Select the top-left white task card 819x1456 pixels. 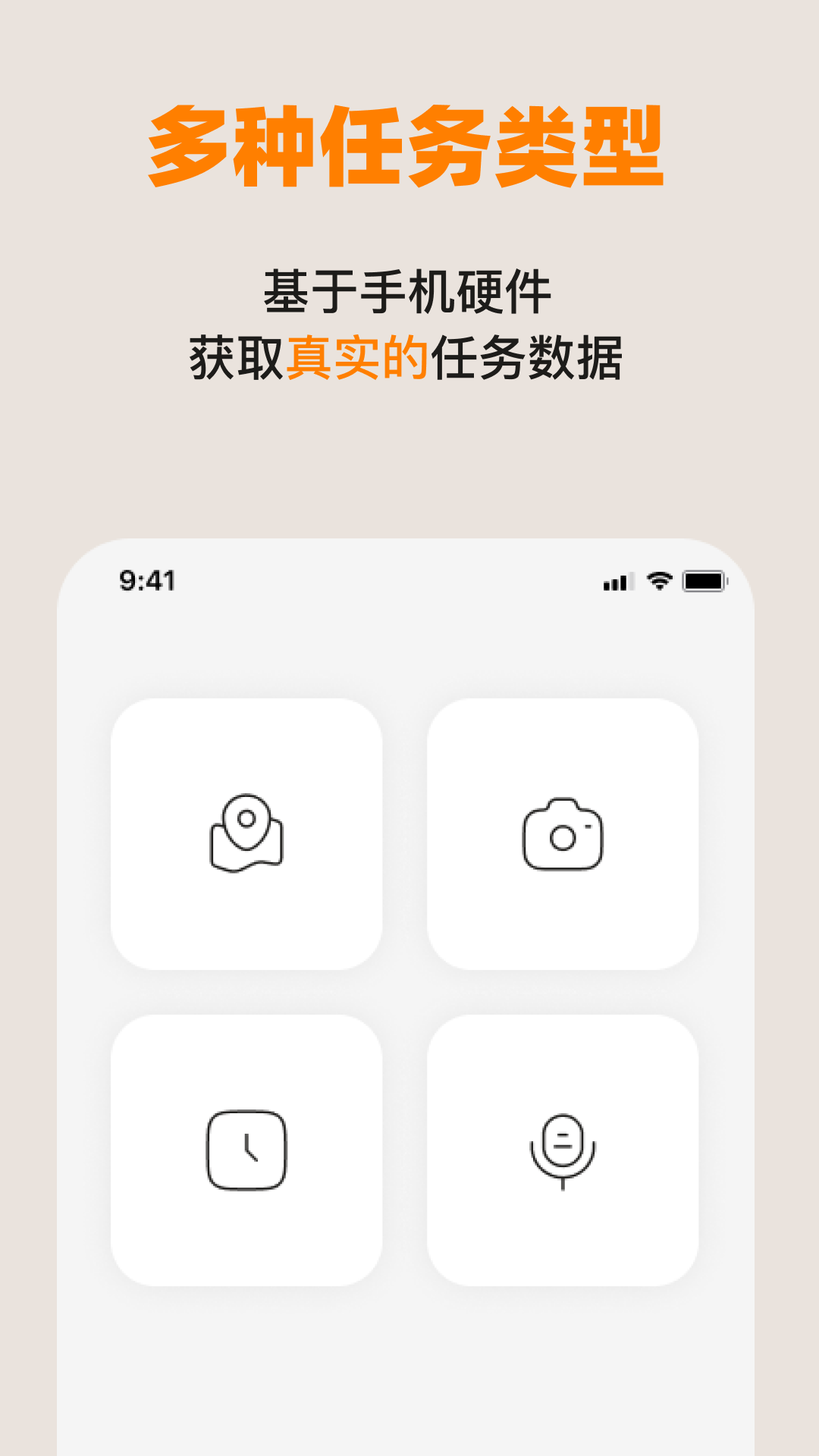click(x=250, y=834)
